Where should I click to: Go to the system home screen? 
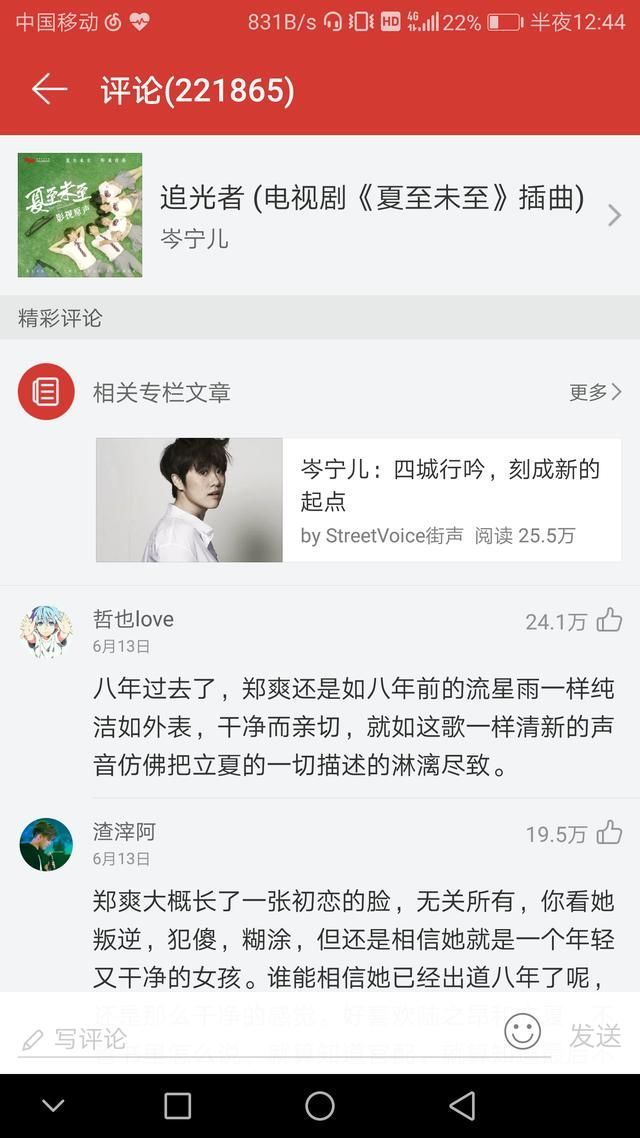(320, 1105)
